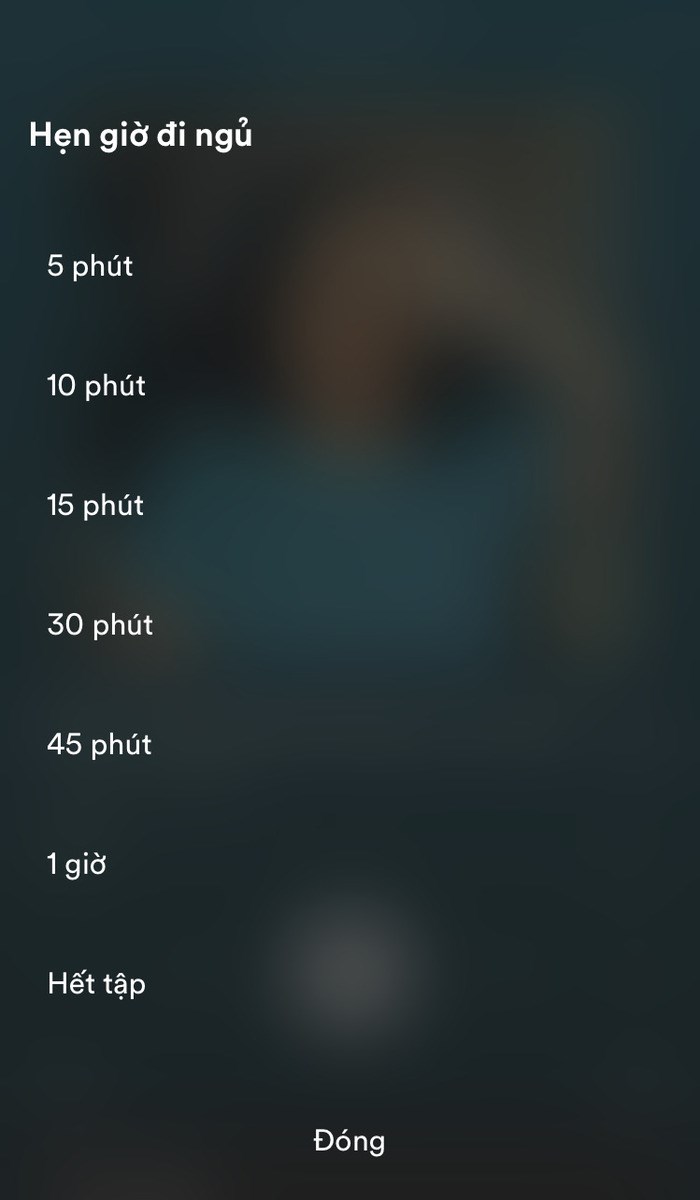This screenshot has height=1200, width=700.
Task: Pick the 30 phút option
Action: pos(100,625)
